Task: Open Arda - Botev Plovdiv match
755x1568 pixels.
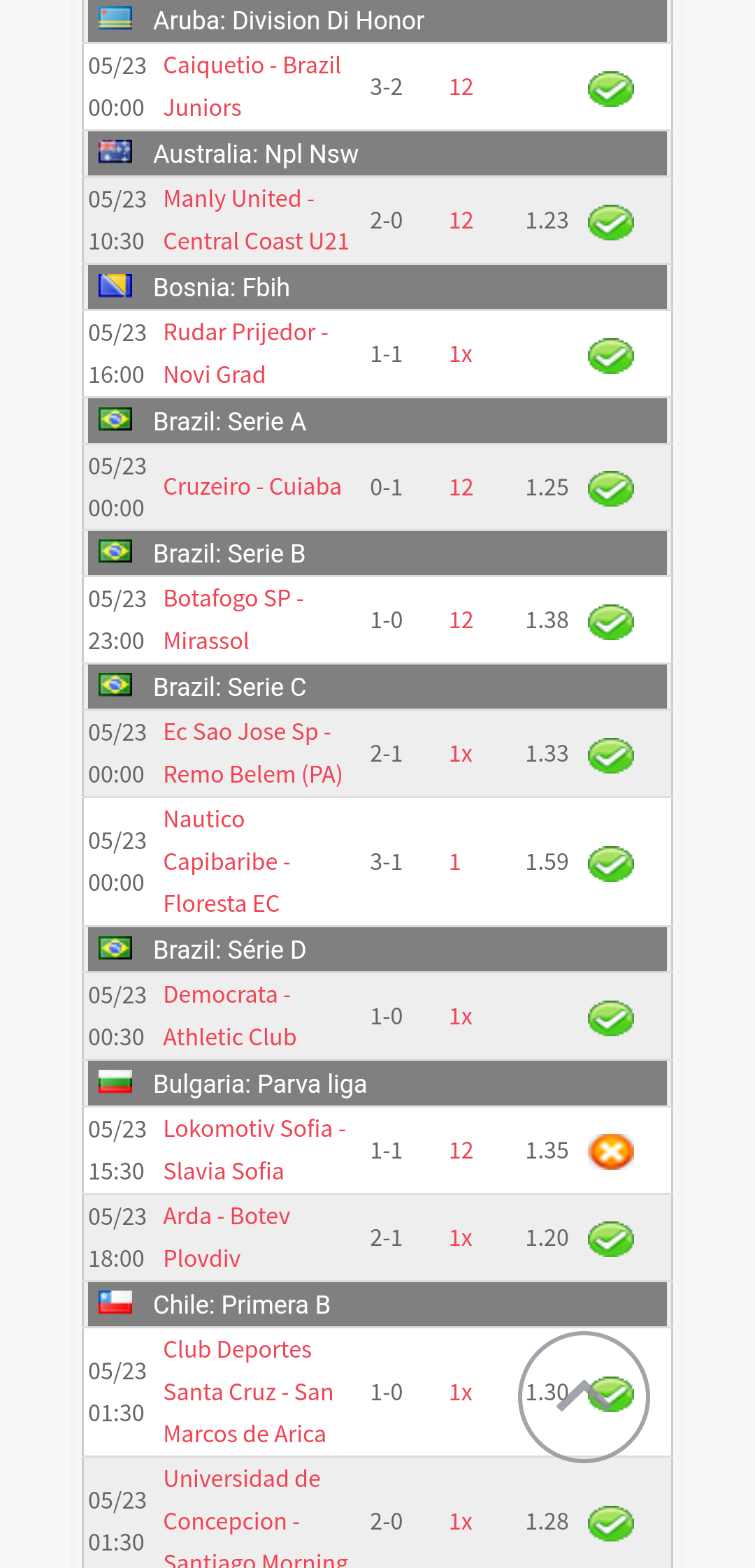Action: [x=226, y=1237]
